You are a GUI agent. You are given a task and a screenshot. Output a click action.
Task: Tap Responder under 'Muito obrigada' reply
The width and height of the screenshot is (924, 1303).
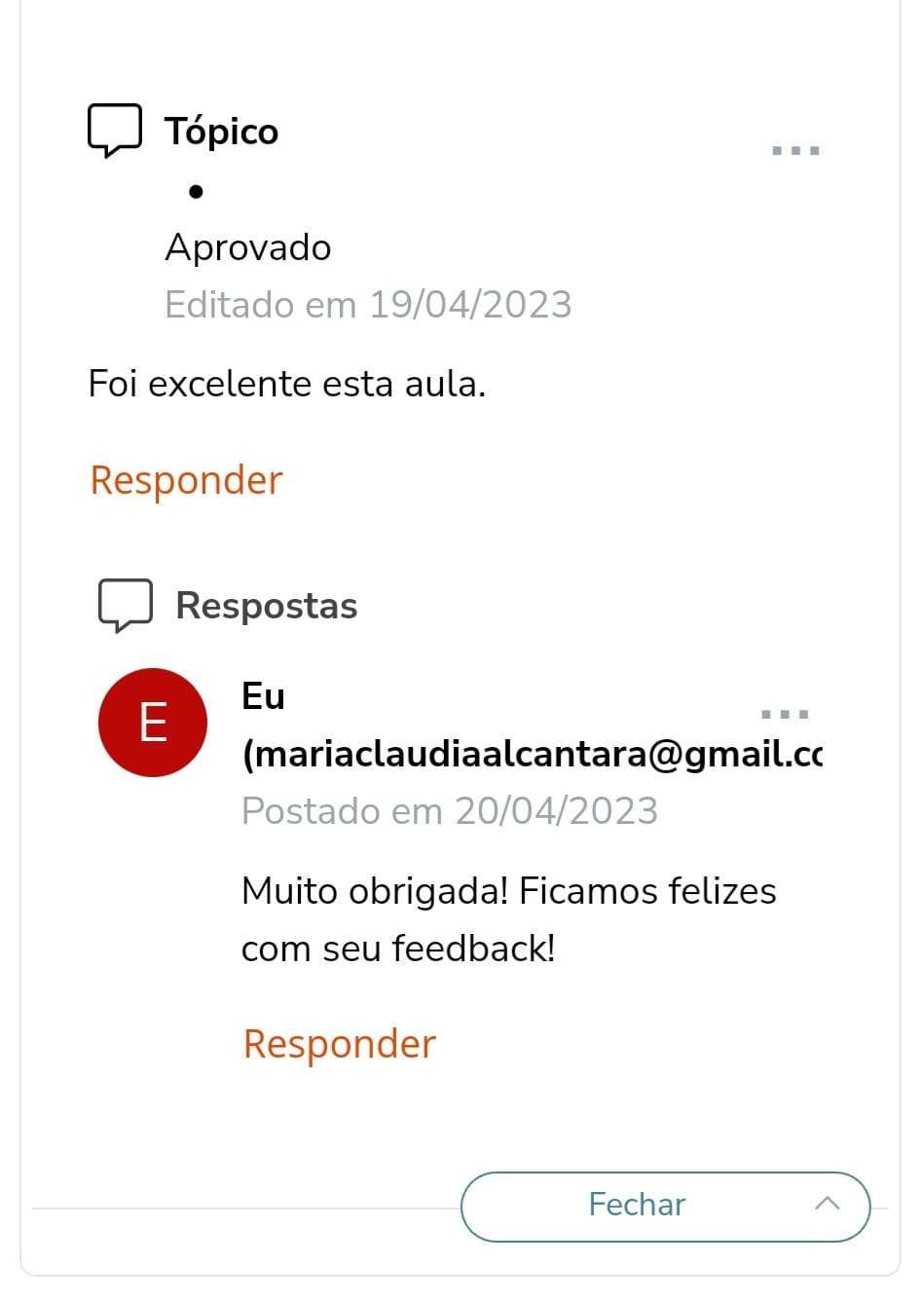click(339, 1043)
